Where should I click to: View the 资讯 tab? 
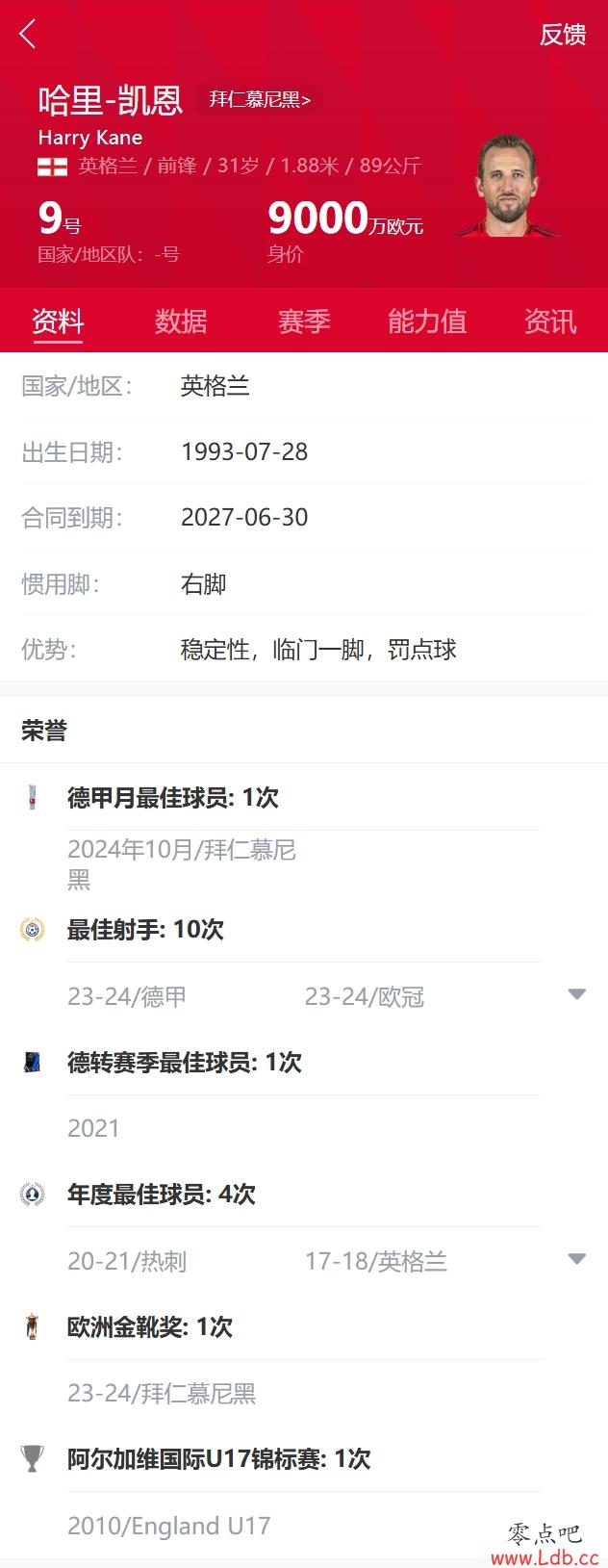pyautogui.click(x=550, y=321)
